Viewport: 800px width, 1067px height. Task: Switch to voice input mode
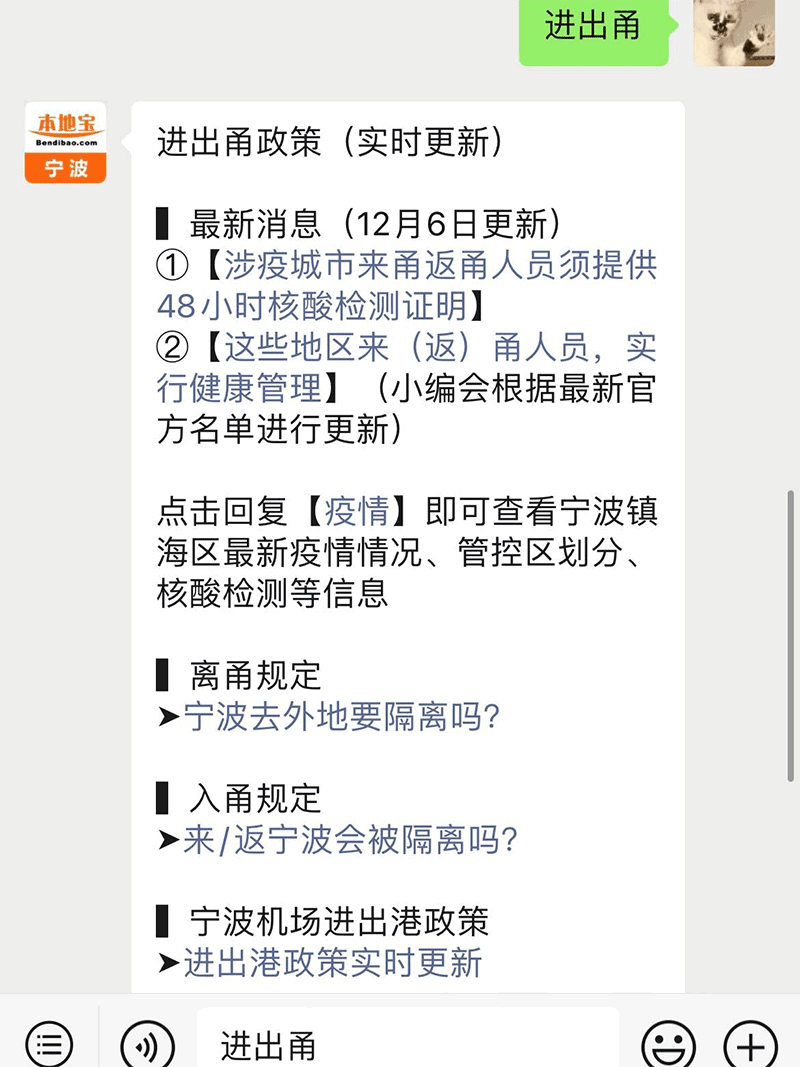tap(148, 1043)
